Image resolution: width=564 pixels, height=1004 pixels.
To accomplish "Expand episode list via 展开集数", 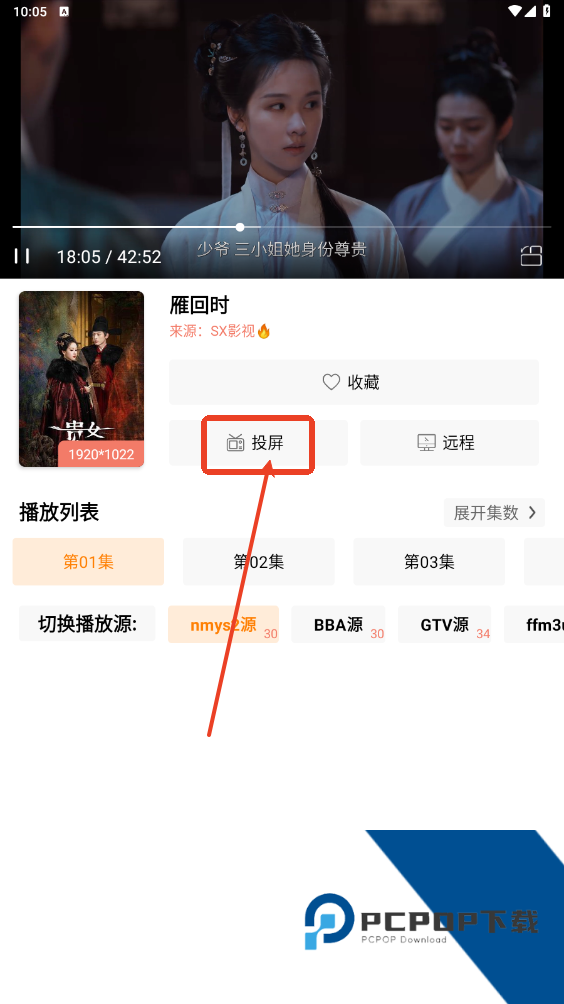I will coord(494,512).
